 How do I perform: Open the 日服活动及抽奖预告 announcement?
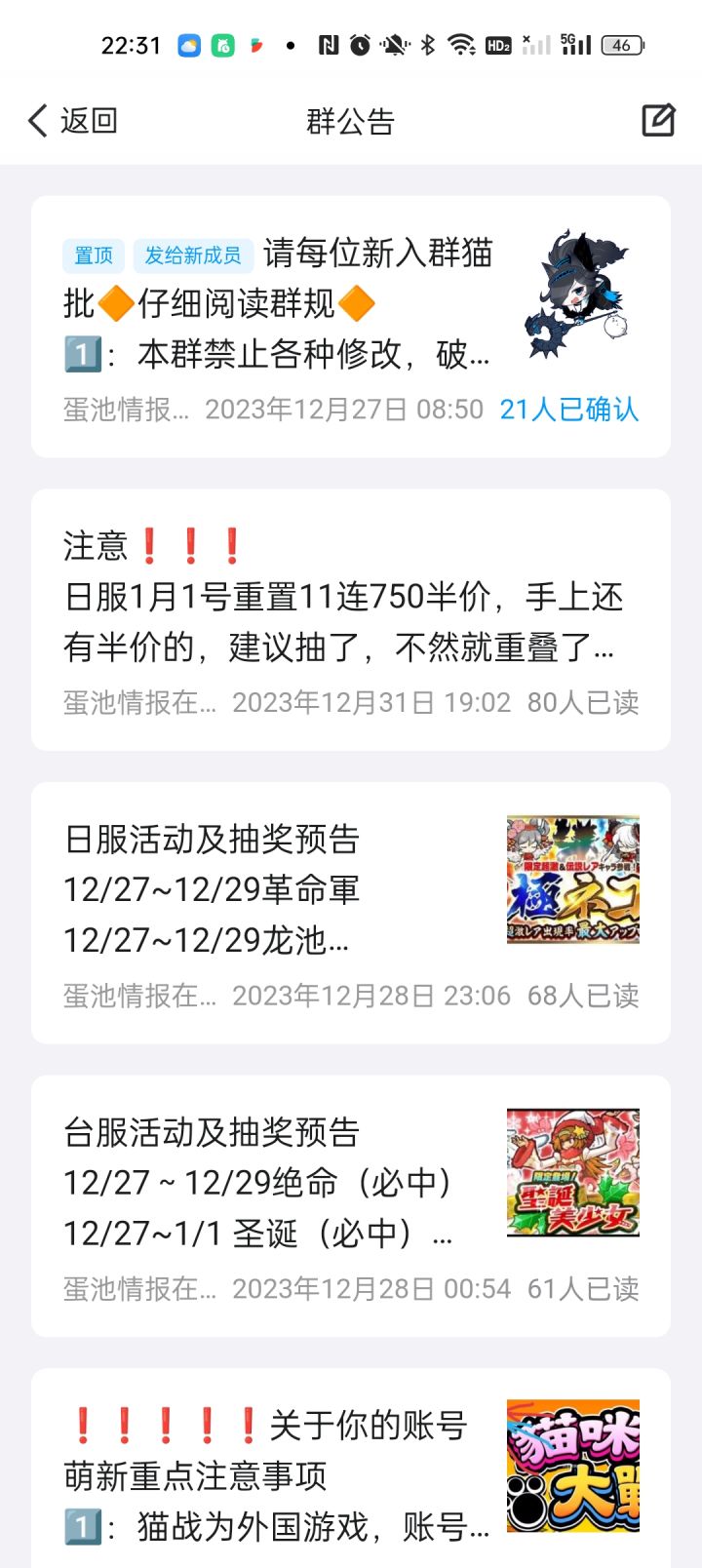283,889
